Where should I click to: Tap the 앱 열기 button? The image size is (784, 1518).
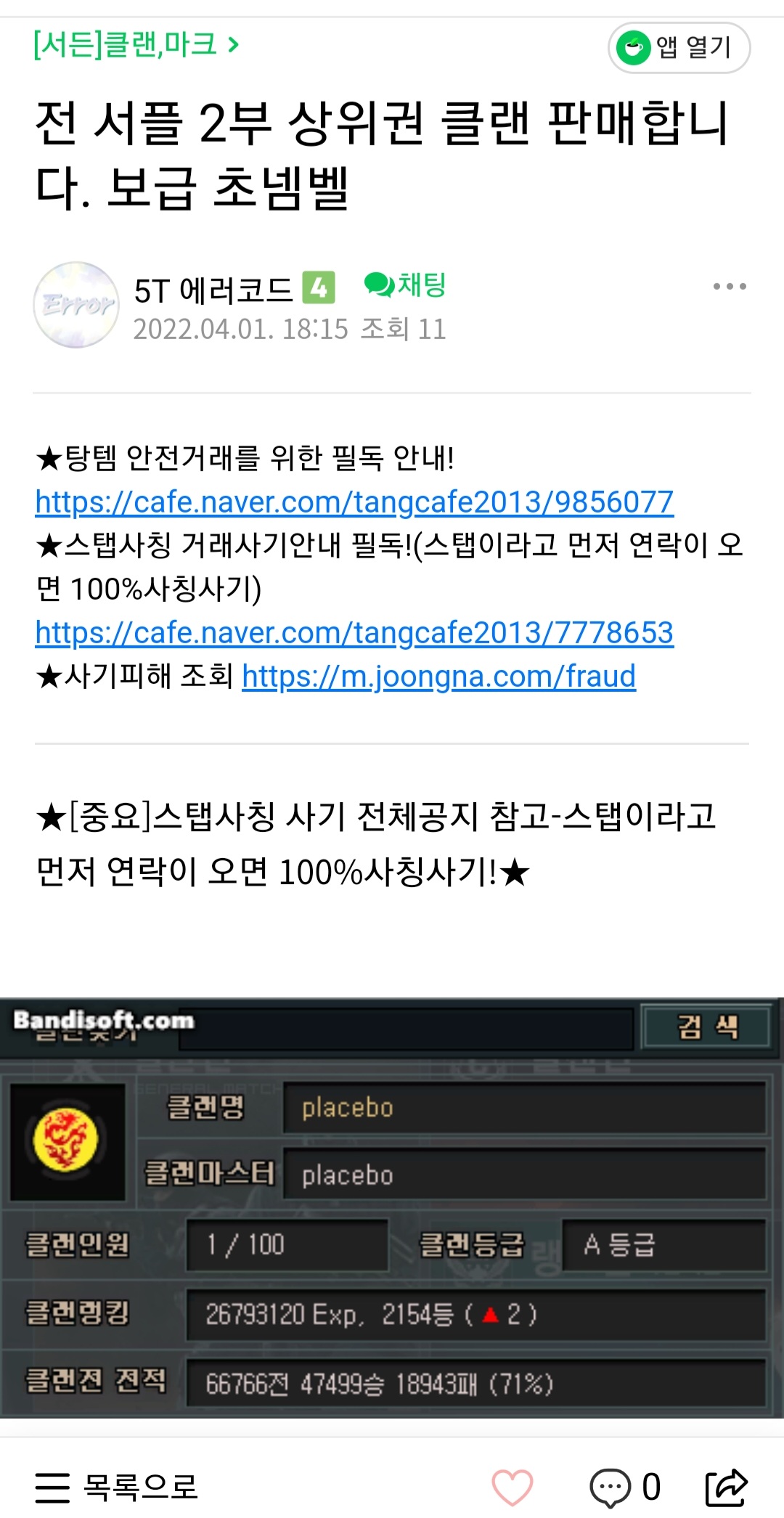[x=679, y=48]
